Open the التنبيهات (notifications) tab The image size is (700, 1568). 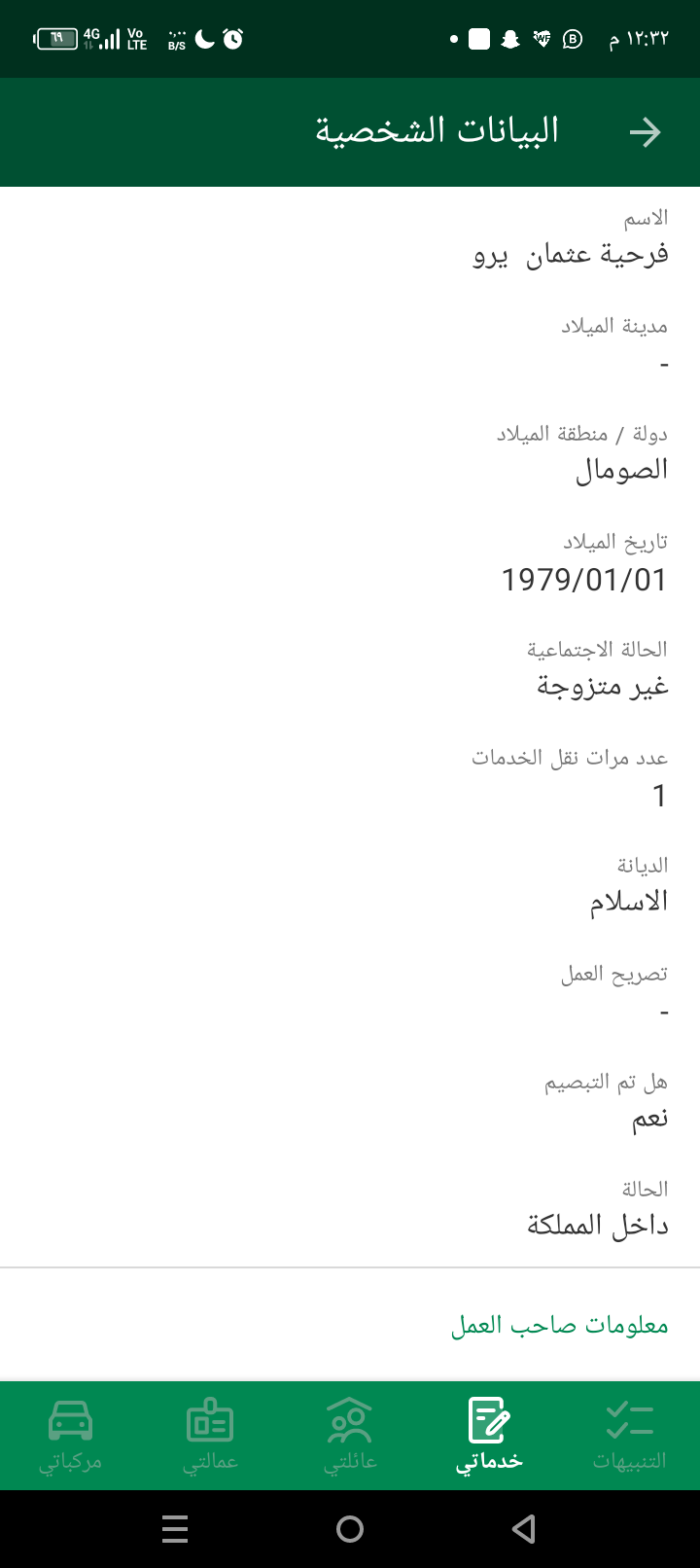tap(629, 1435)
